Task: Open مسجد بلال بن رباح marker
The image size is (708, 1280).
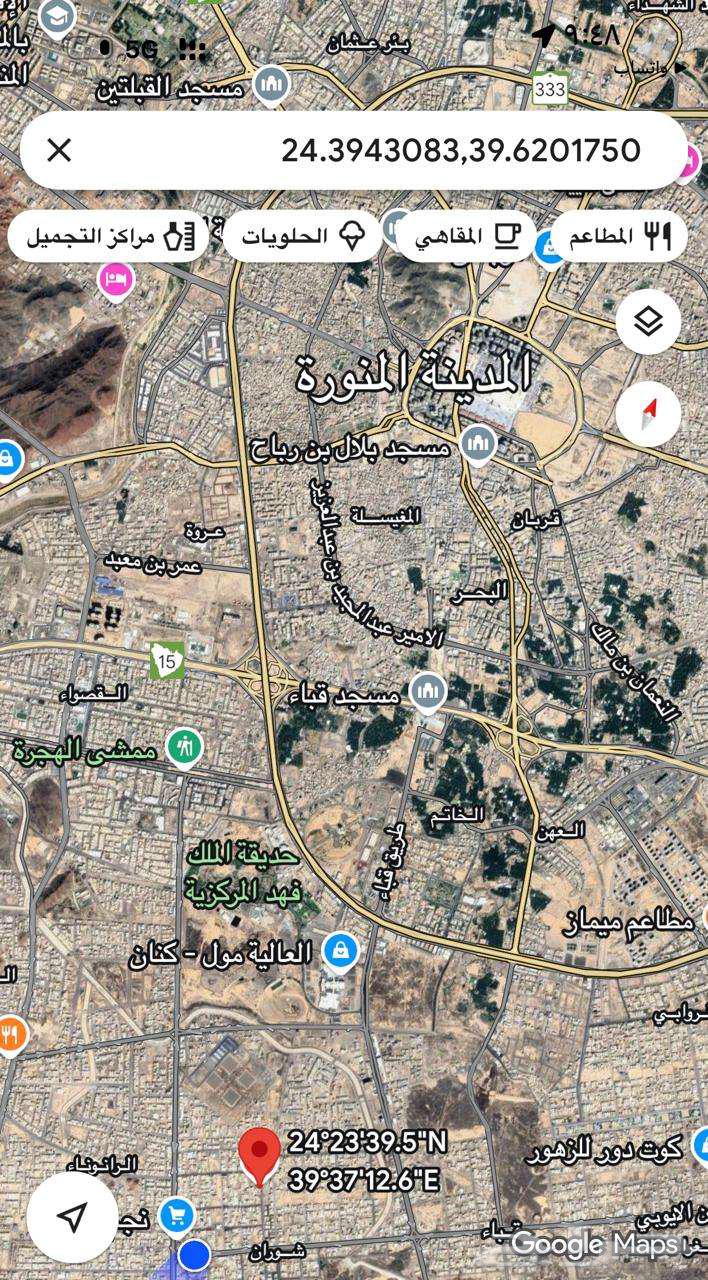Action: click(478, 444)
